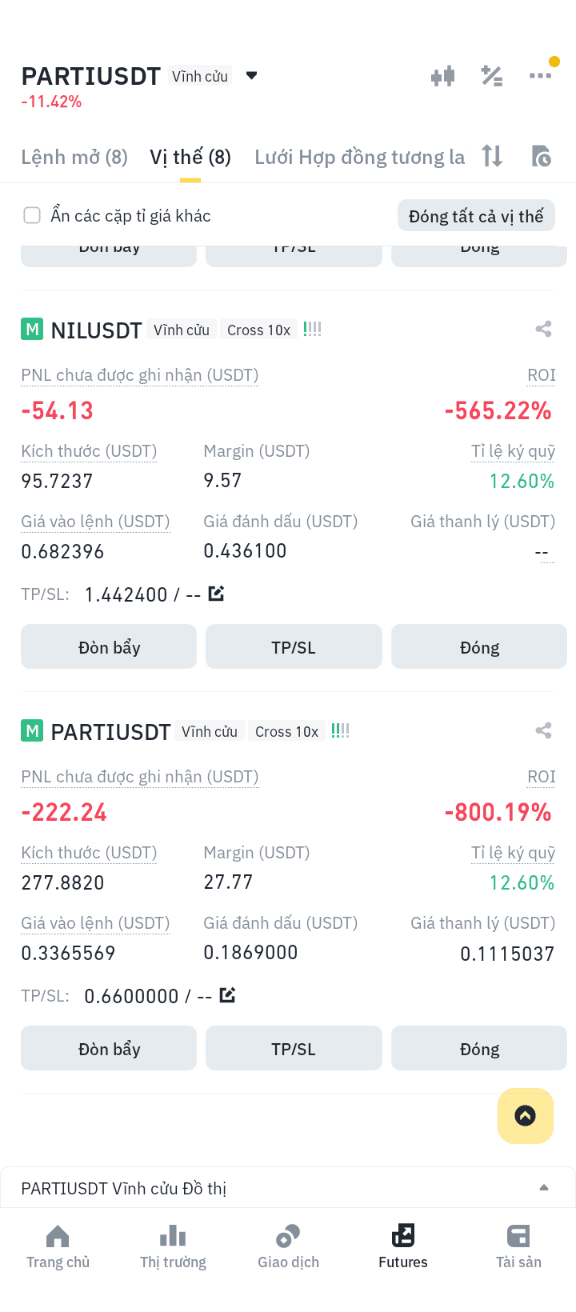Check Ẩn các cặp tỉ giá khác
This screenshot has height=1312, width=576.
point(32,215)
